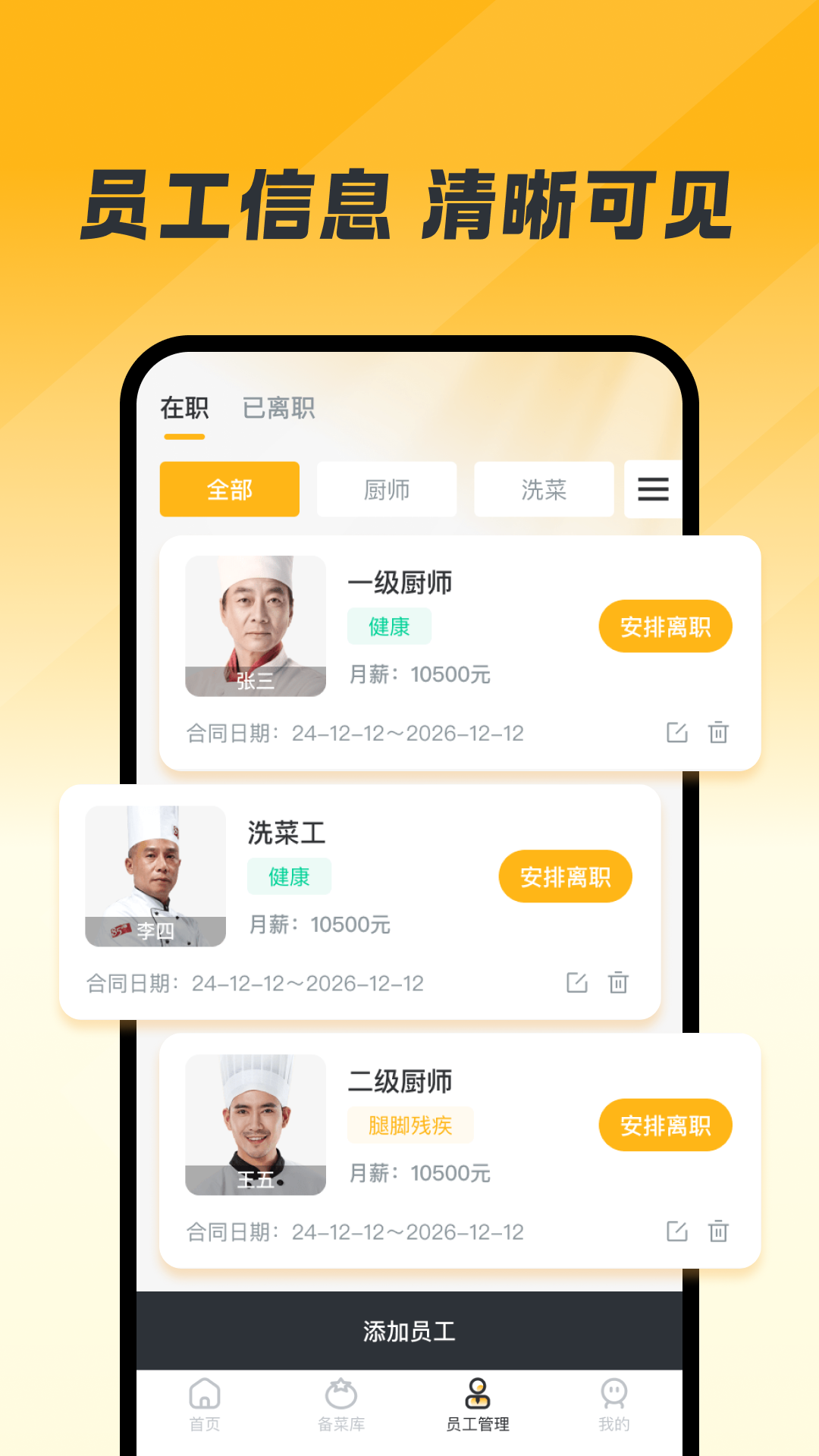
Task: Delete 张三 using the trash icon
Action: click(719, 733)
